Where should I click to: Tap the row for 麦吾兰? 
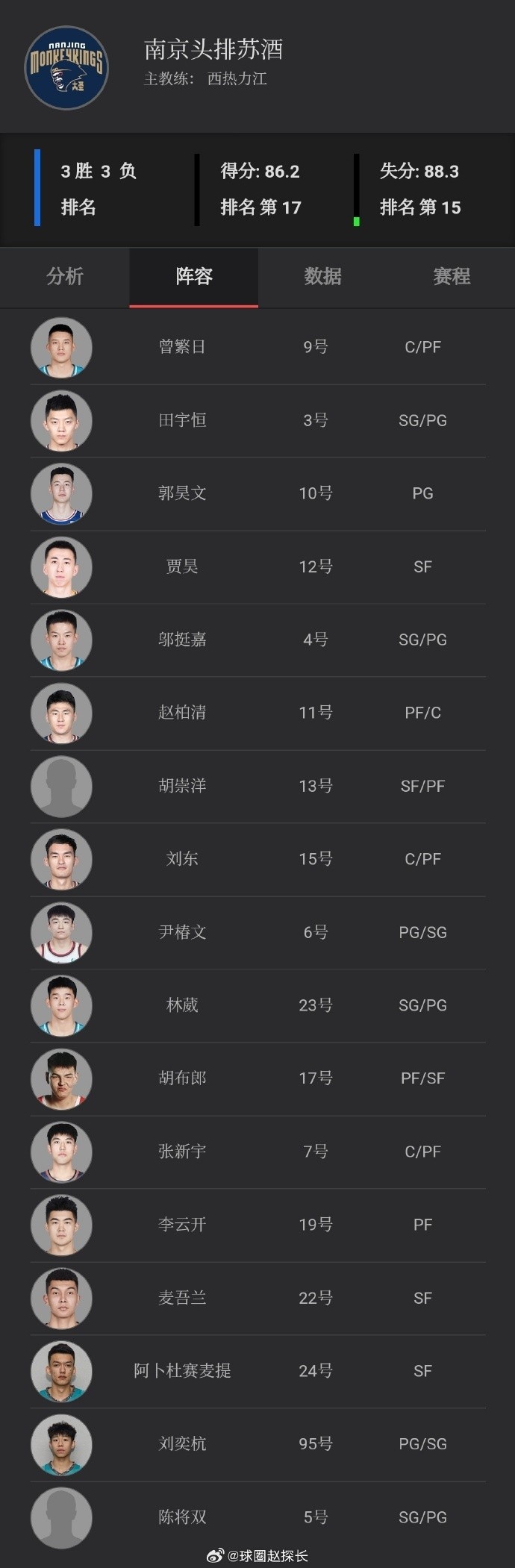pos(182,1298)
